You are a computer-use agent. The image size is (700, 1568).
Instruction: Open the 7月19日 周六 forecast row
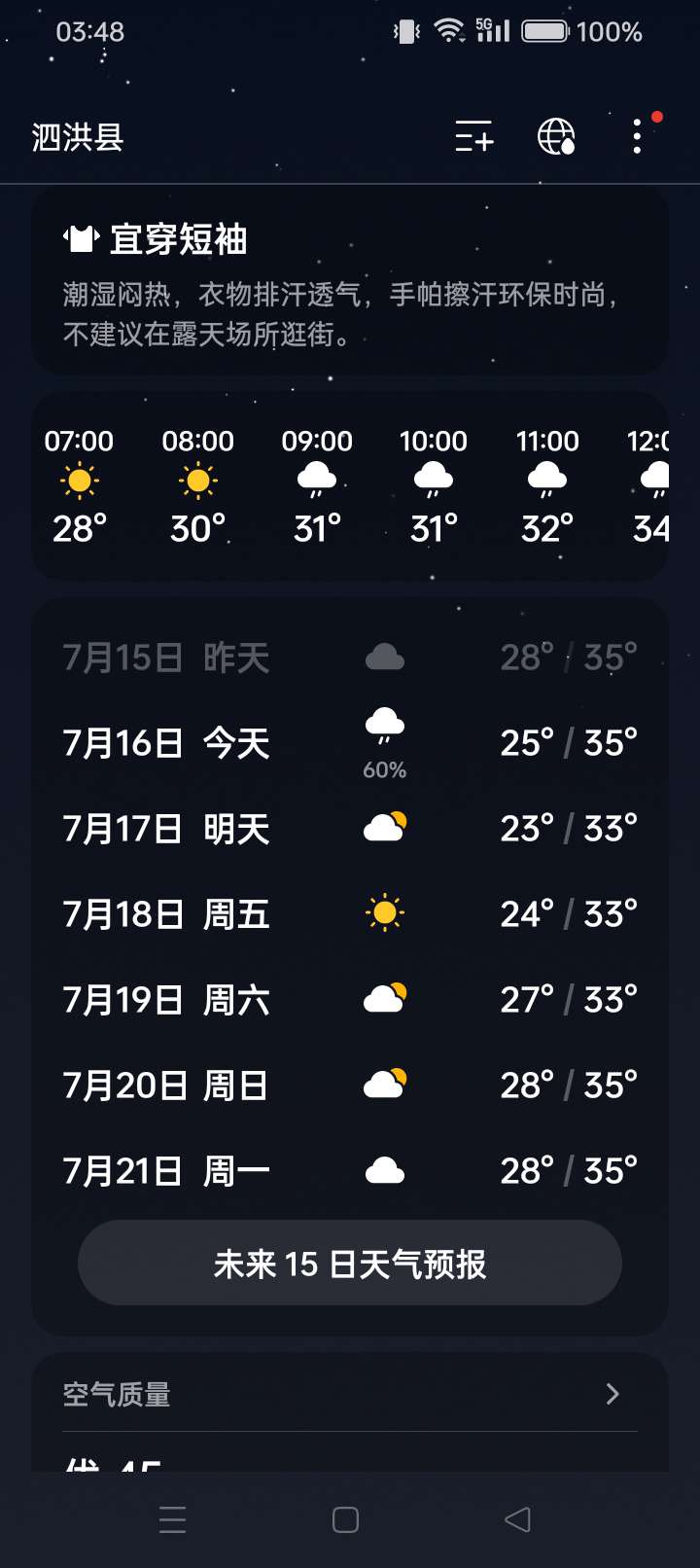point(350,1000)
